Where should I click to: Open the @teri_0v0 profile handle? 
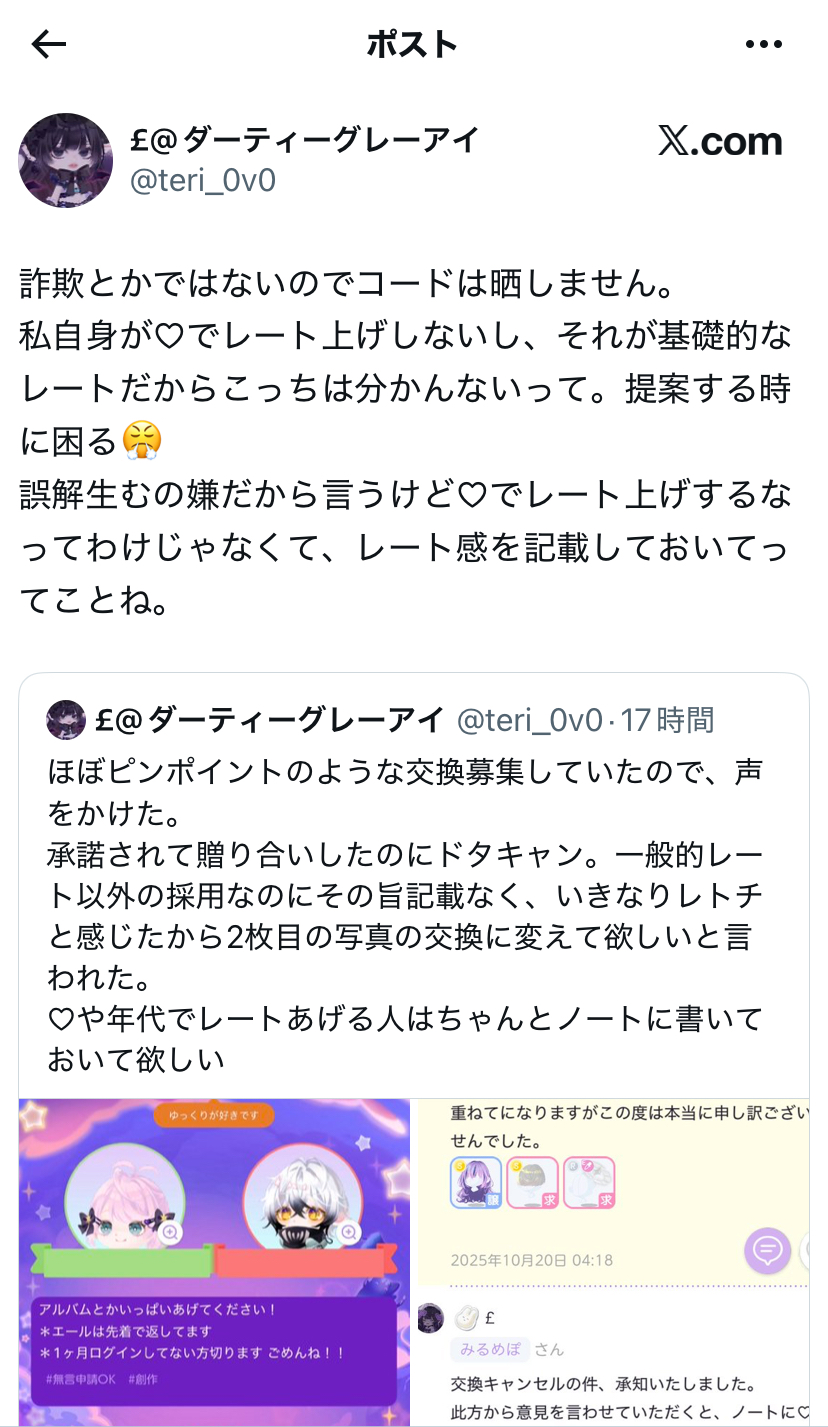click(203, 180)
